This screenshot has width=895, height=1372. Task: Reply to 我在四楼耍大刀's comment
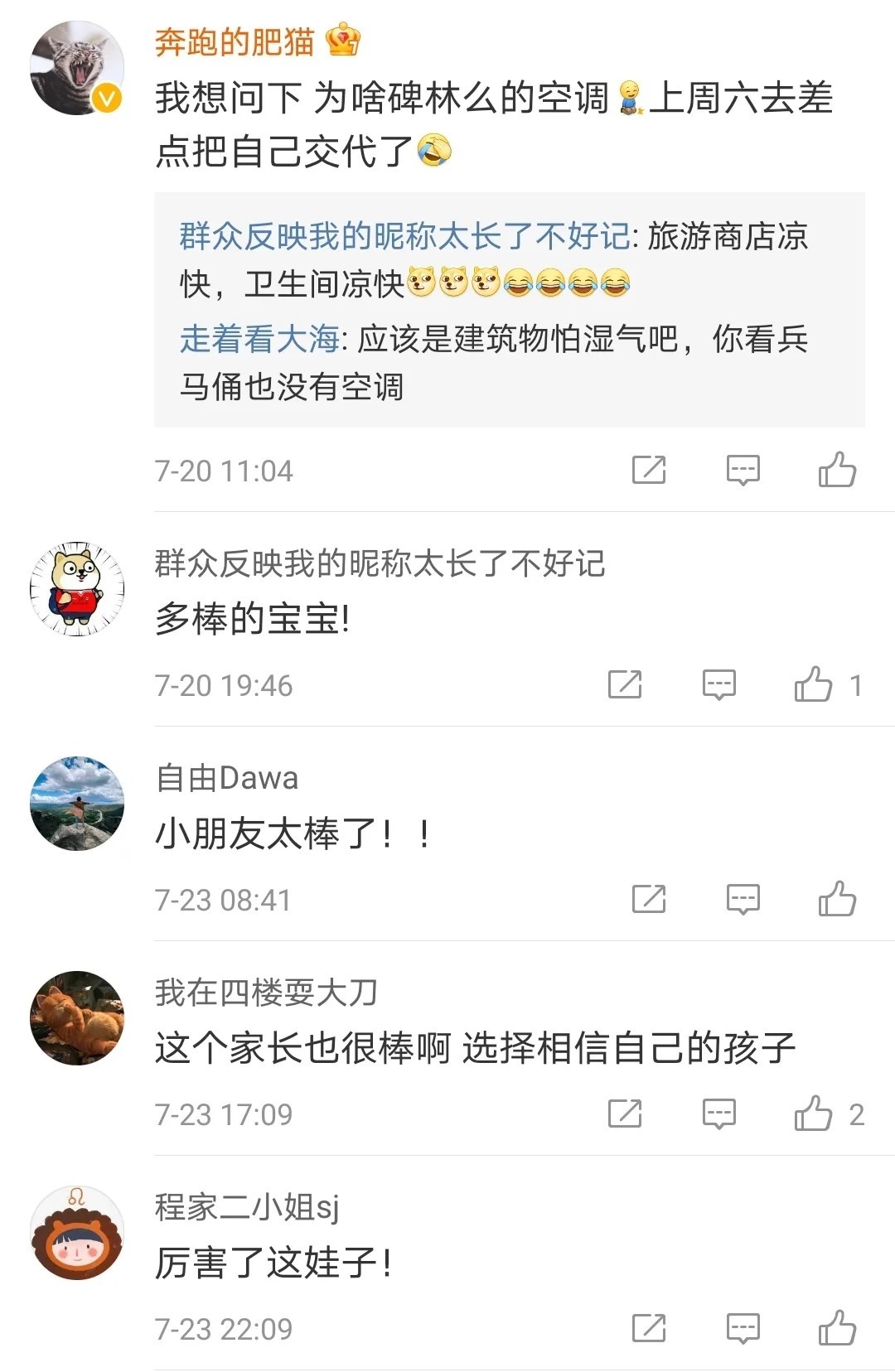click(718, 1114)
